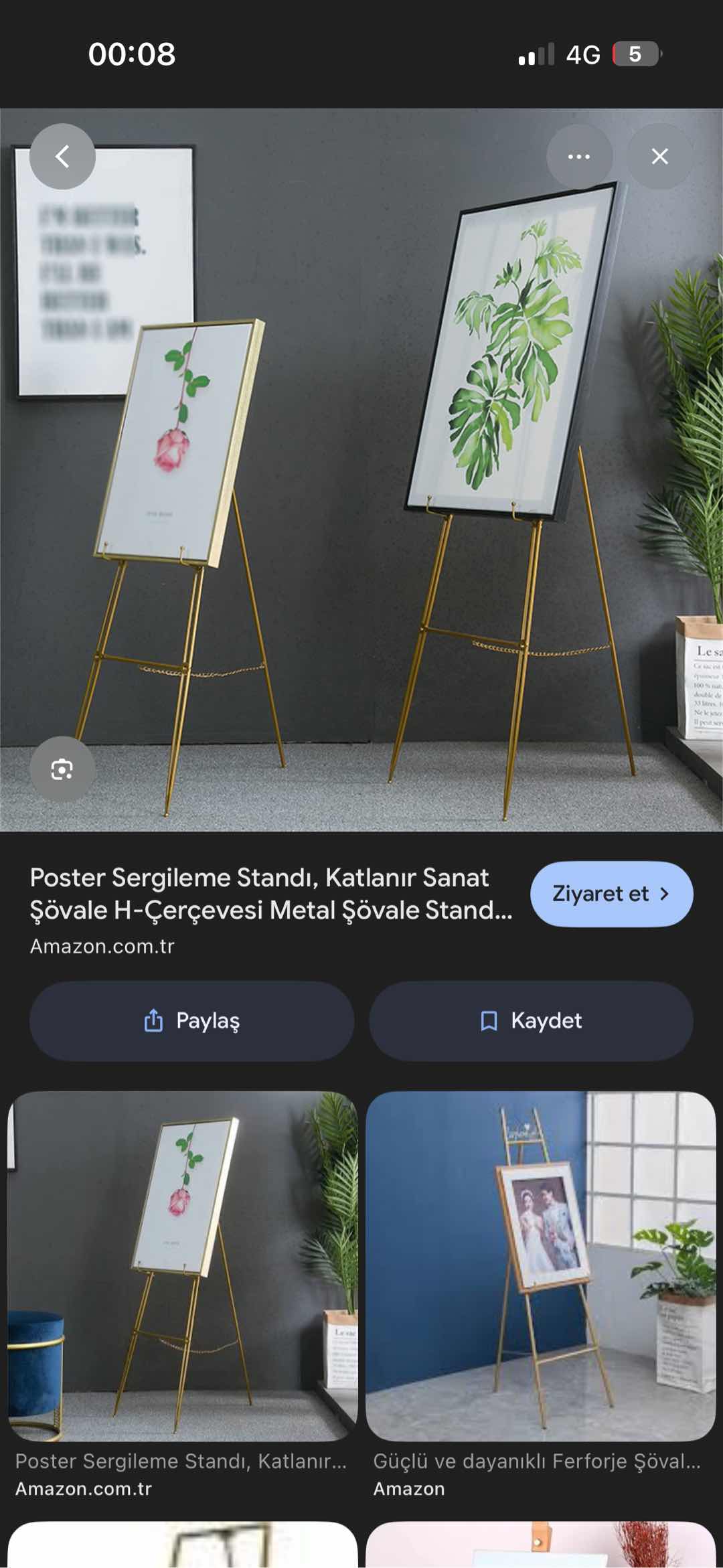Open the Poster Sergileme Standı related result
This screenshot has height=1568, width=723.
182,1267
